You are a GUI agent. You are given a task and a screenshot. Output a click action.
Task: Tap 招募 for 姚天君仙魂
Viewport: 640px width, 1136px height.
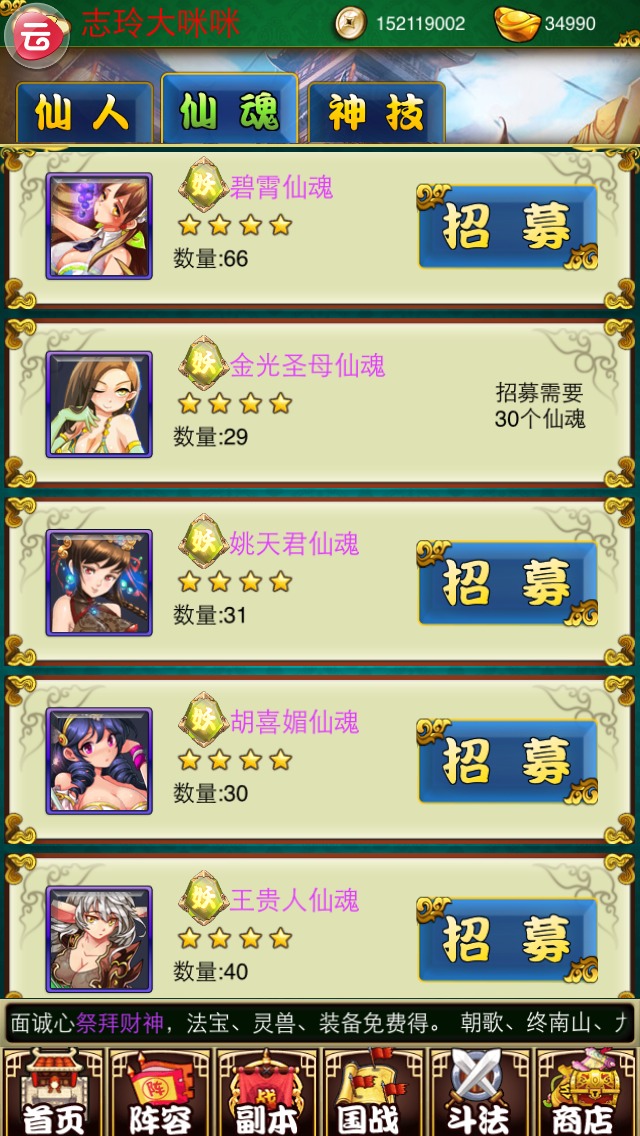507,584
